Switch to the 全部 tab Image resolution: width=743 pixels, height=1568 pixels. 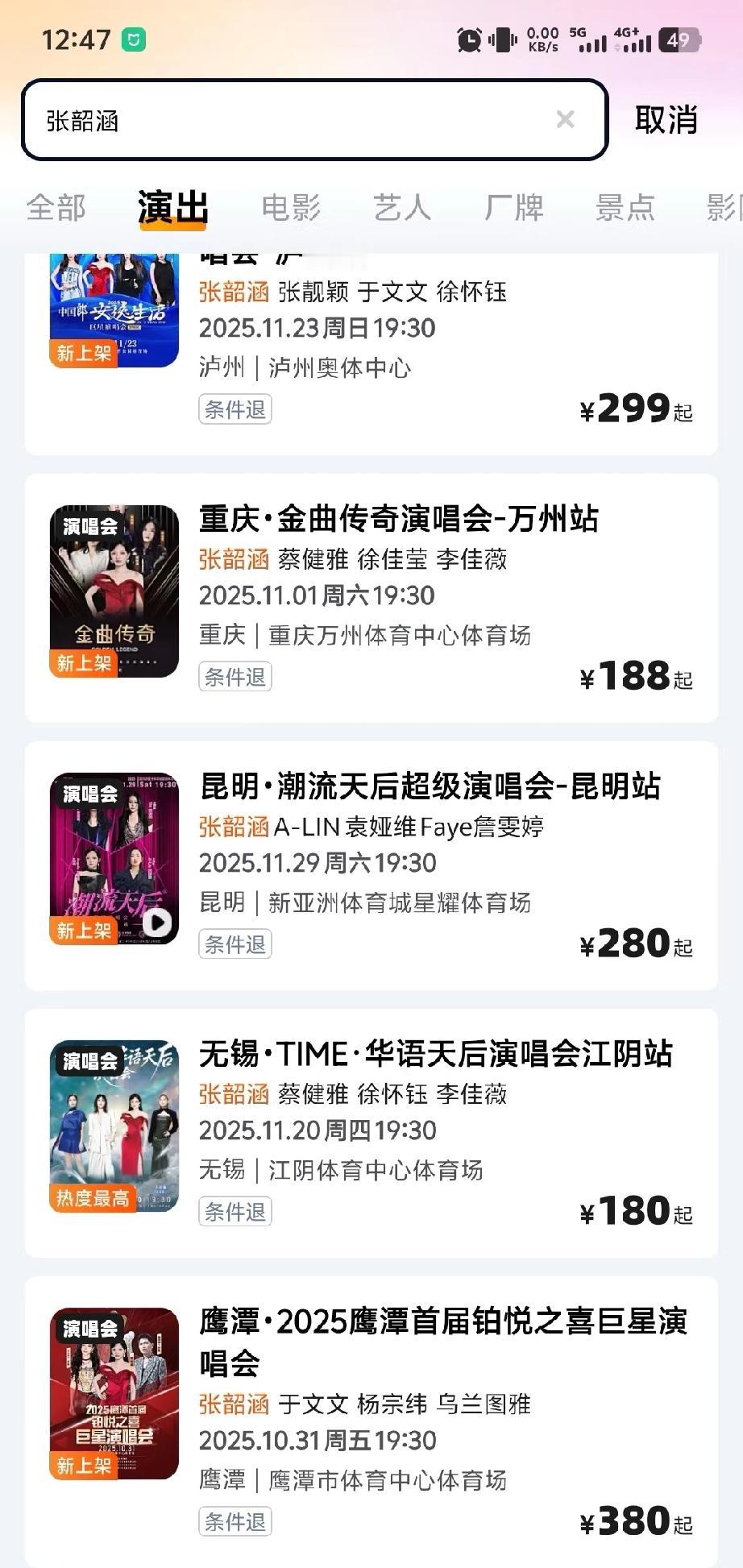(56, 208)
